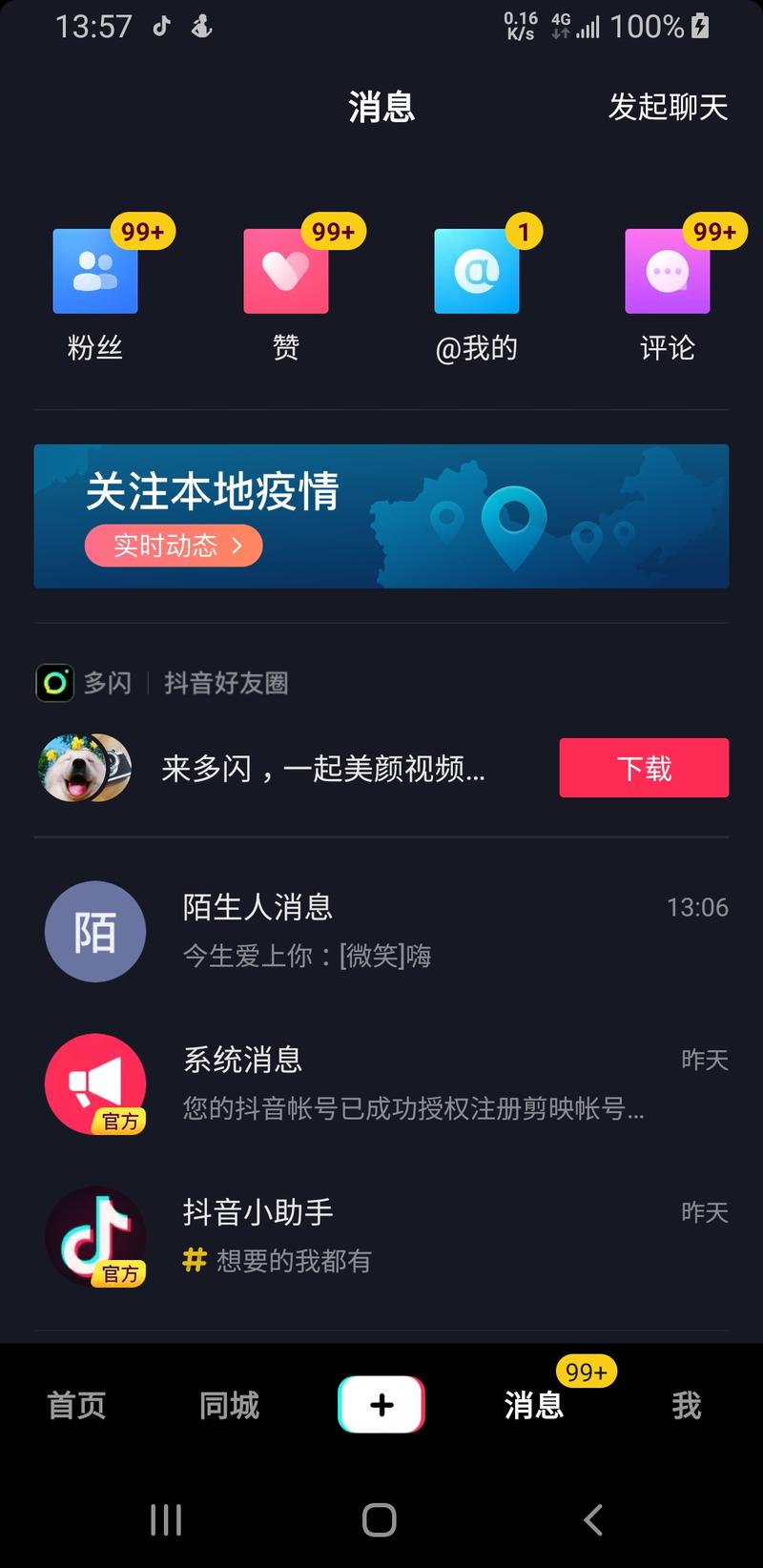Open the 抖音好友圈 friends circle link

226,683
